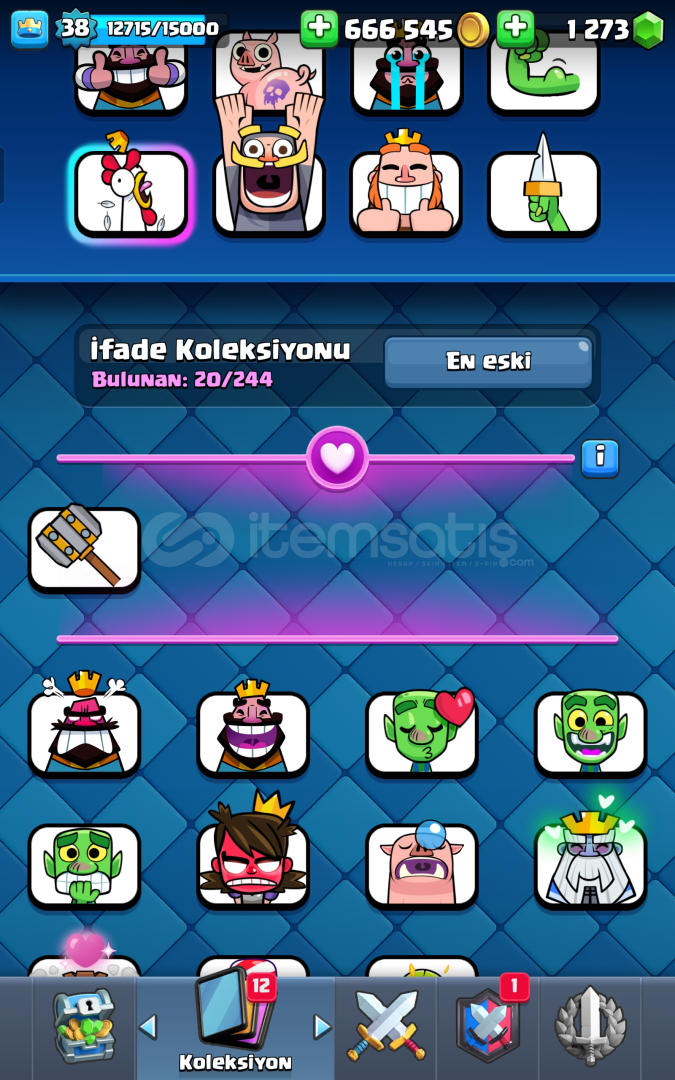Pick the goblin hand with dagger emote

pyautogui.click(x=543, y=190)
